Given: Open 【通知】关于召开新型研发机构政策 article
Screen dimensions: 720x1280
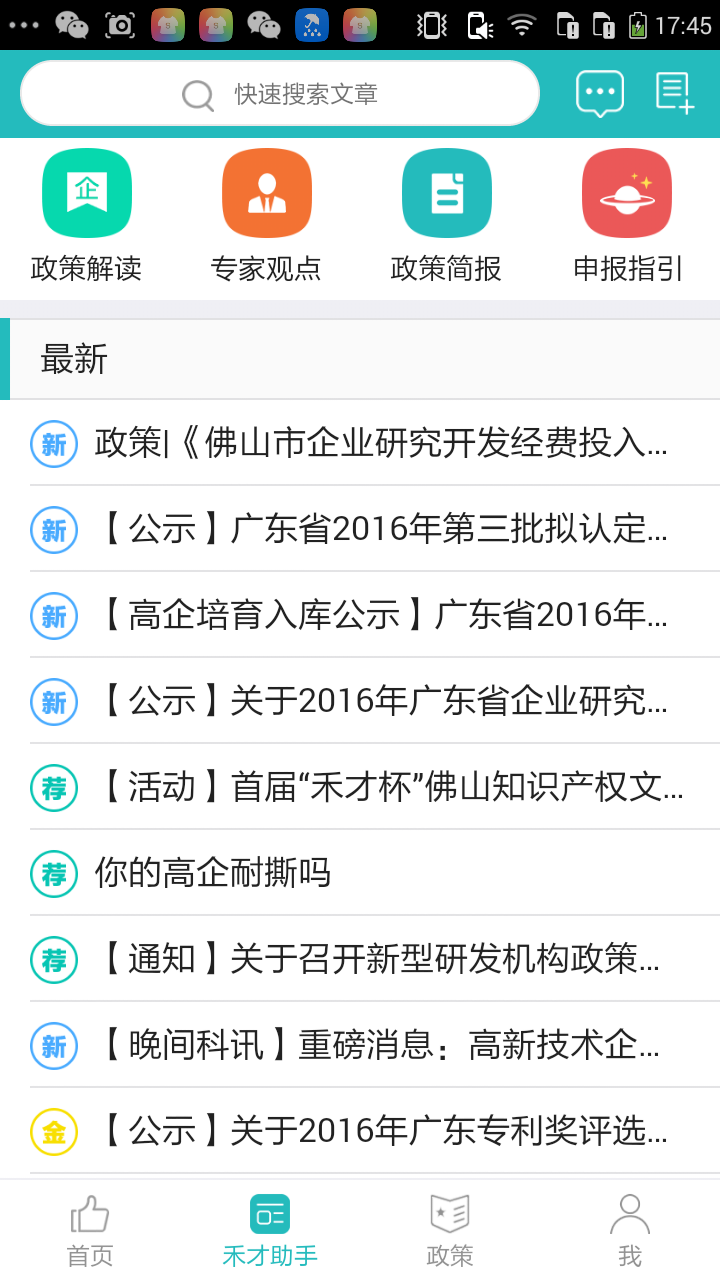Looking at the screenshot, I should [x=360, y=959].
